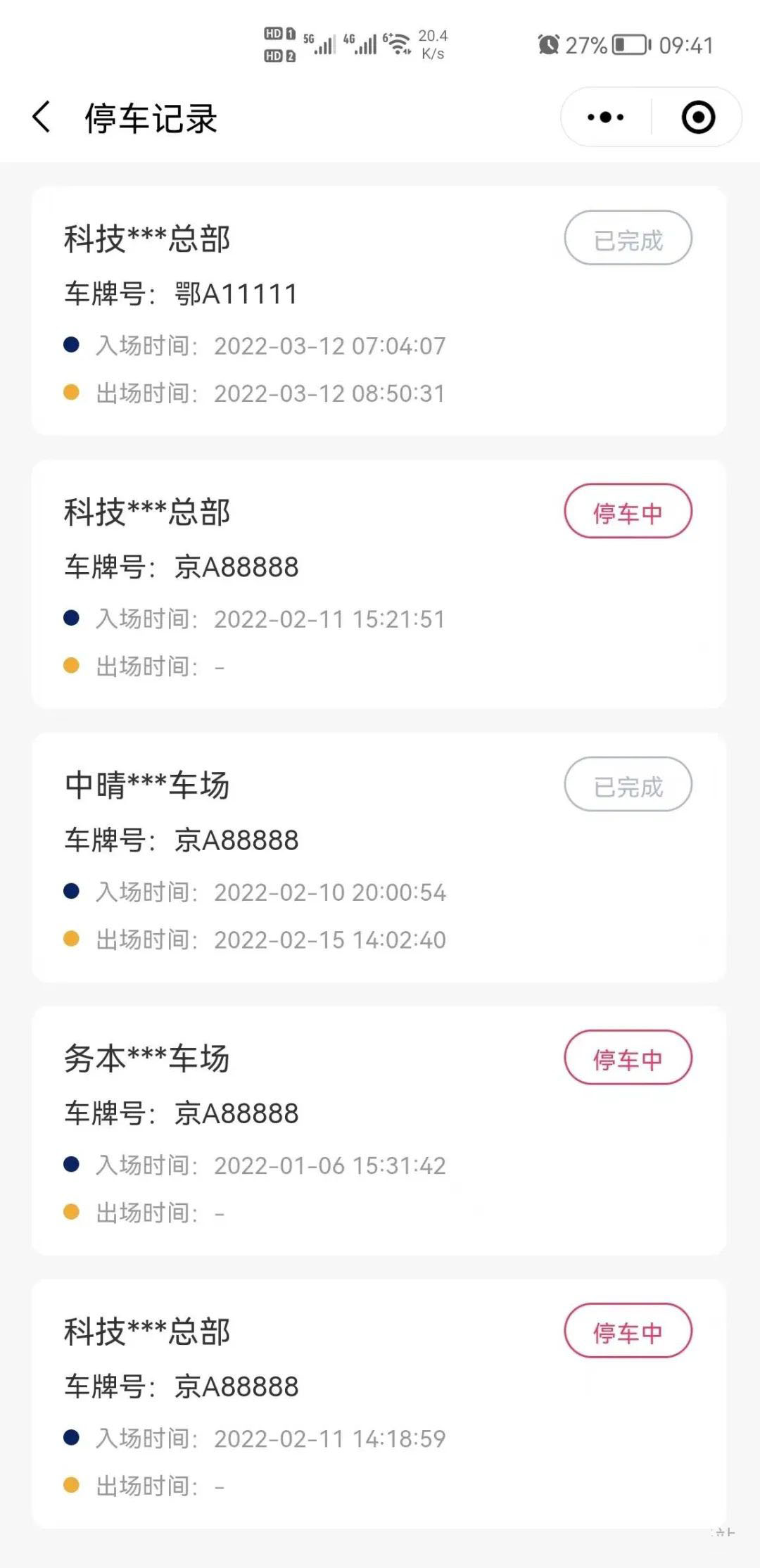Open the parking record for plate 鄂A11111
The height and width of the screenshot is (1568, 760).
click(x=379, y=310)
